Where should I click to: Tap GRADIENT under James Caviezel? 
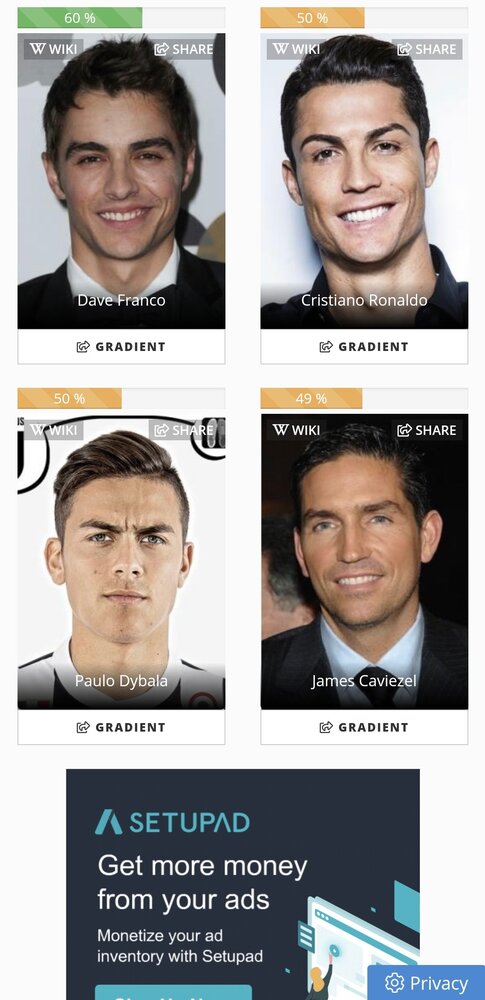[x=364, y=727]
